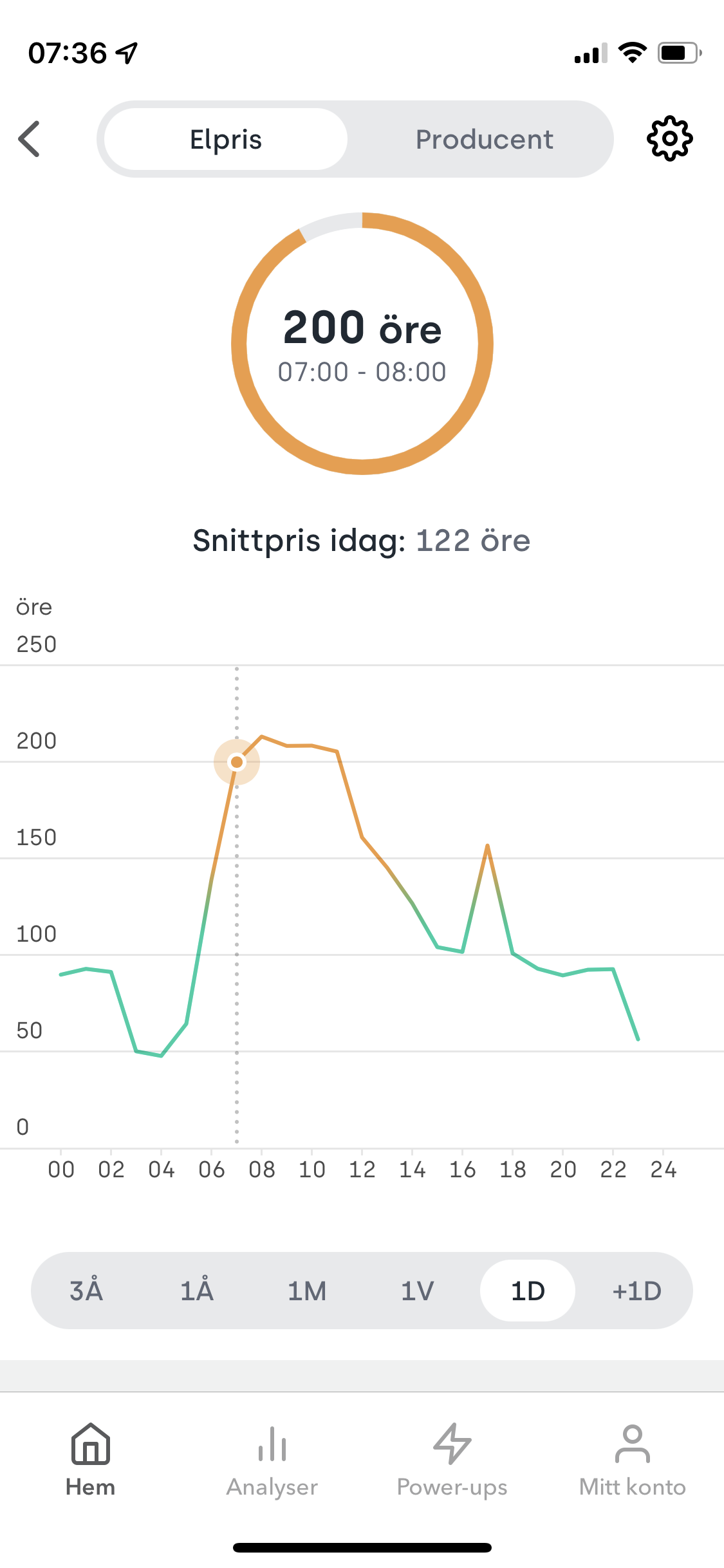This screenshot has height=1568, width=724.
Task: Open the settings gear icon
Action: pyautogui.click(x=669, y=139)
